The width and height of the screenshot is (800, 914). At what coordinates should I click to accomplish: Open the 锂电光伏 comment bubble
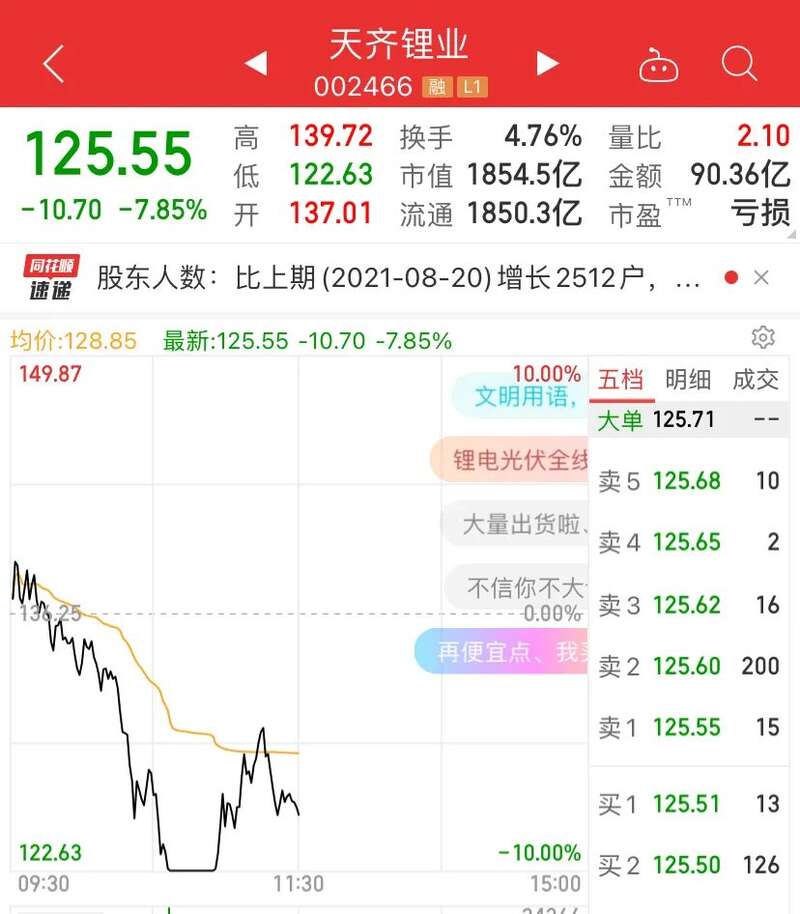coord(510,460)
